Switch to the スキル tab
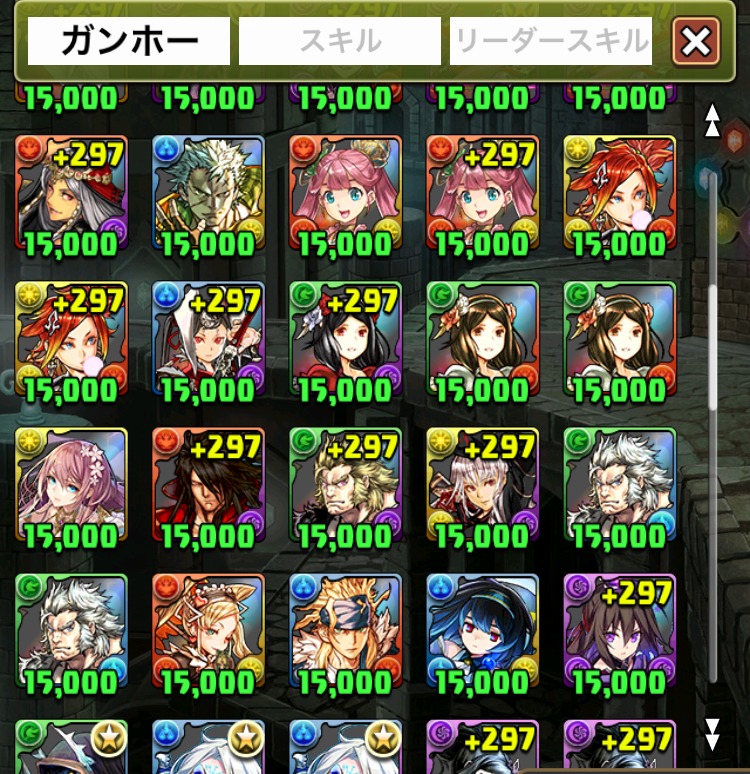The width and height of the screenshot is (750, 774). pos(339,41)
